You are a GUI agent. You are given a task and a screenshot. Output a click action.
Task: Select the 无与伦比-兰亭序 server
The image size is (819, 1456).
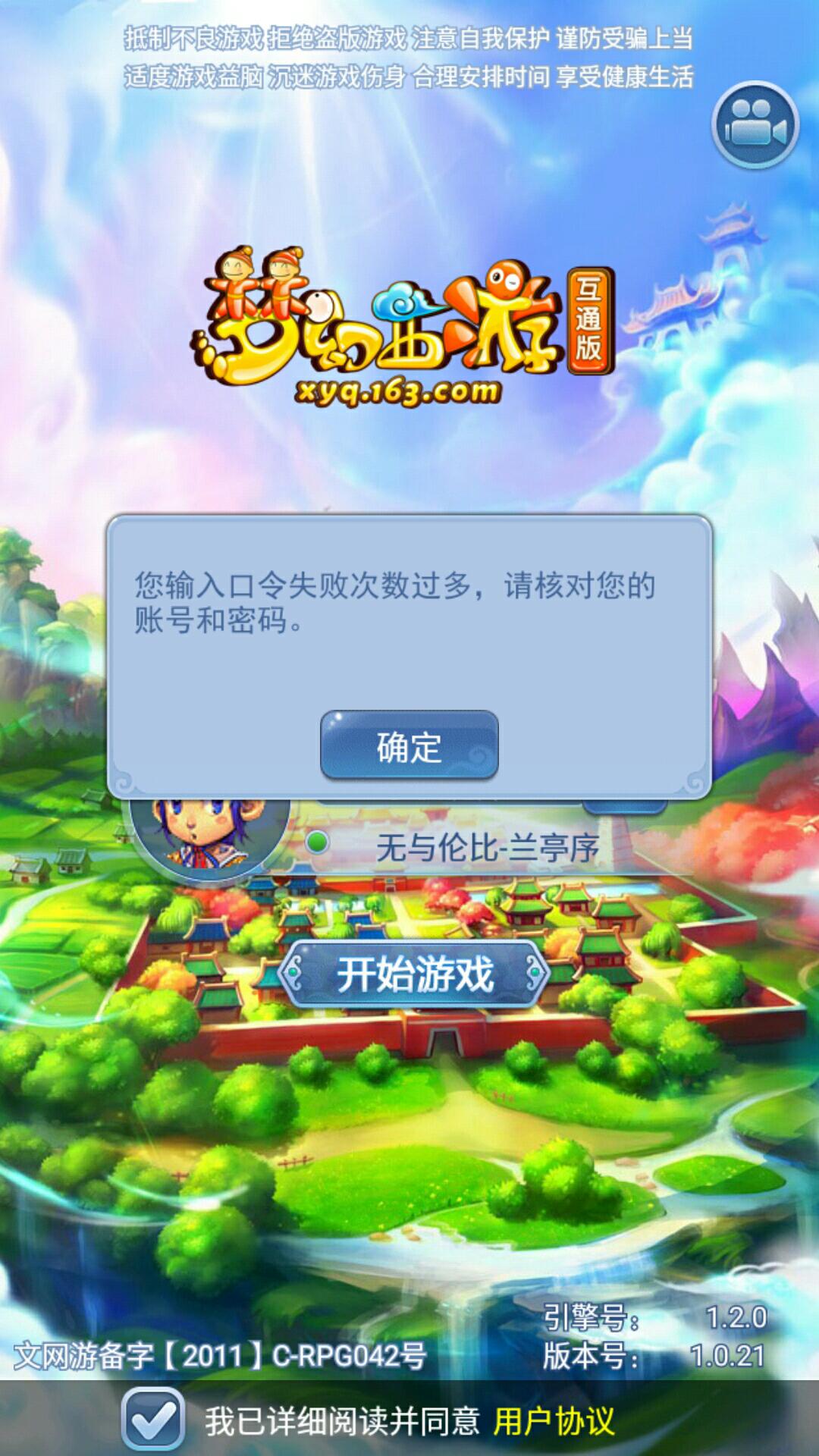coord(487,847)
